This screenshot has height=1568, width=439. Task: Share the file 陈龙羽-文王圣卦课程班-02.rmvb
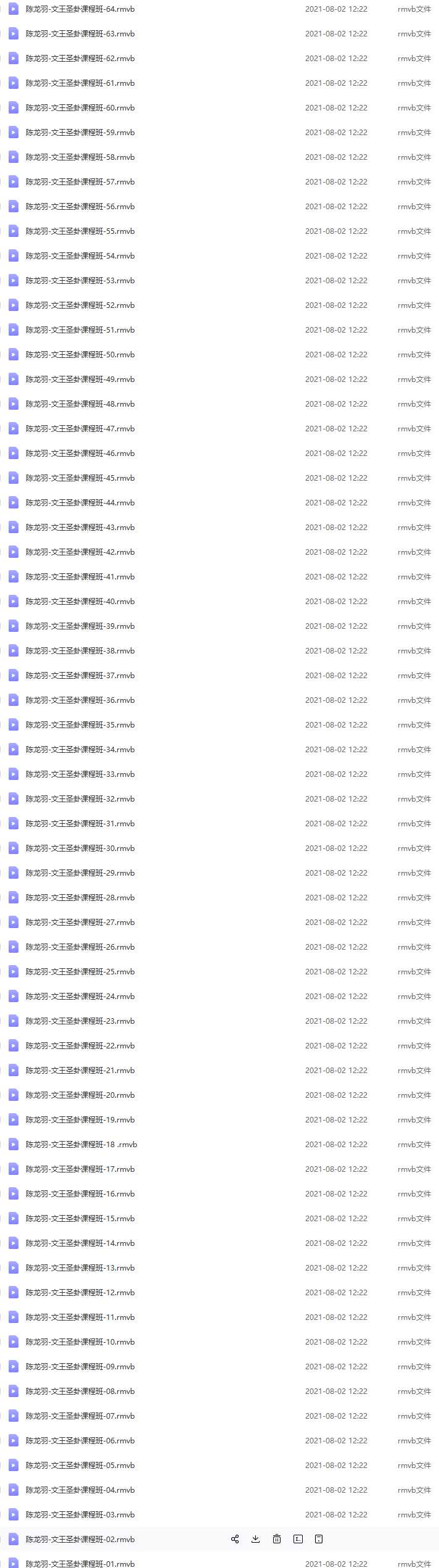click(235, 1539)
